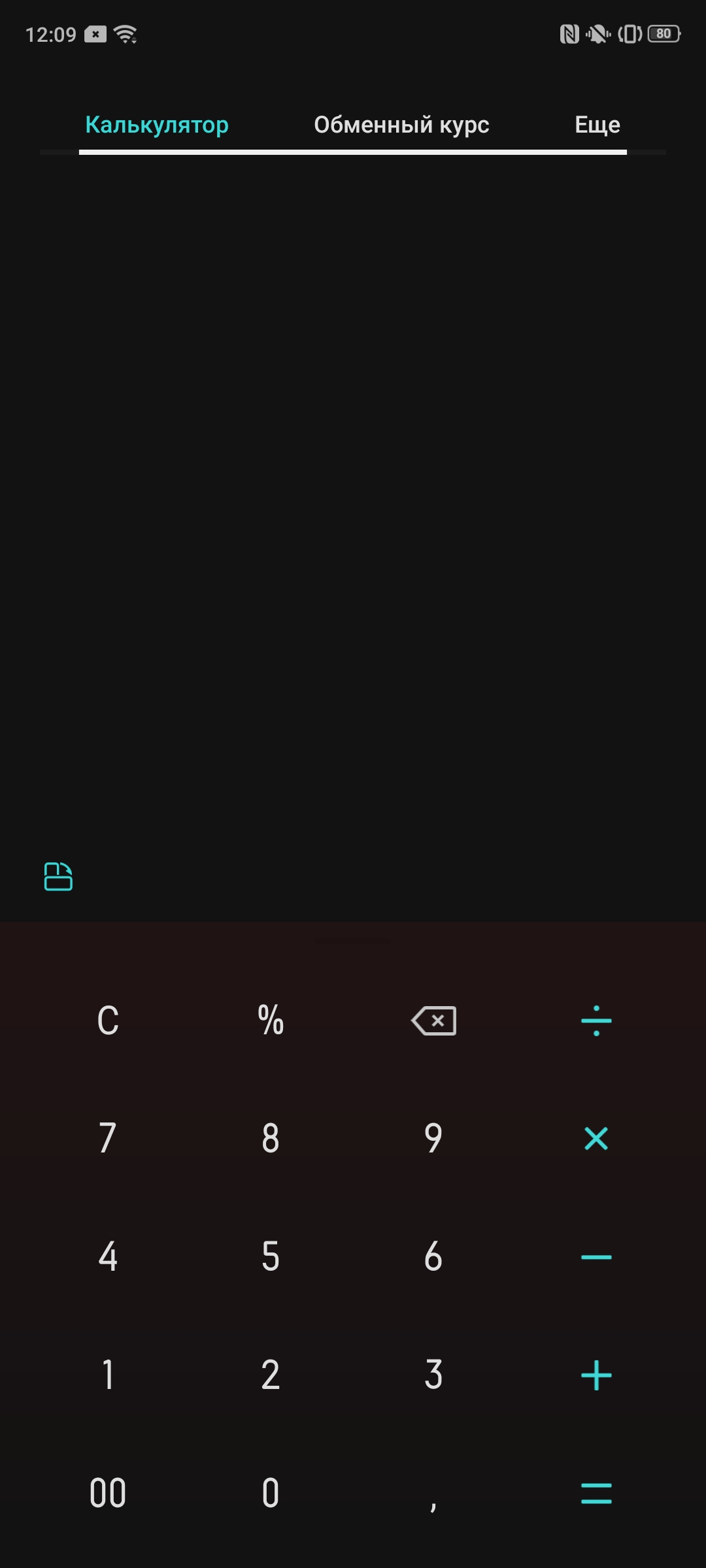Switch to the Обменный курс tab
This screenshot has height=1568, width=706.
[x=401, y=124]
